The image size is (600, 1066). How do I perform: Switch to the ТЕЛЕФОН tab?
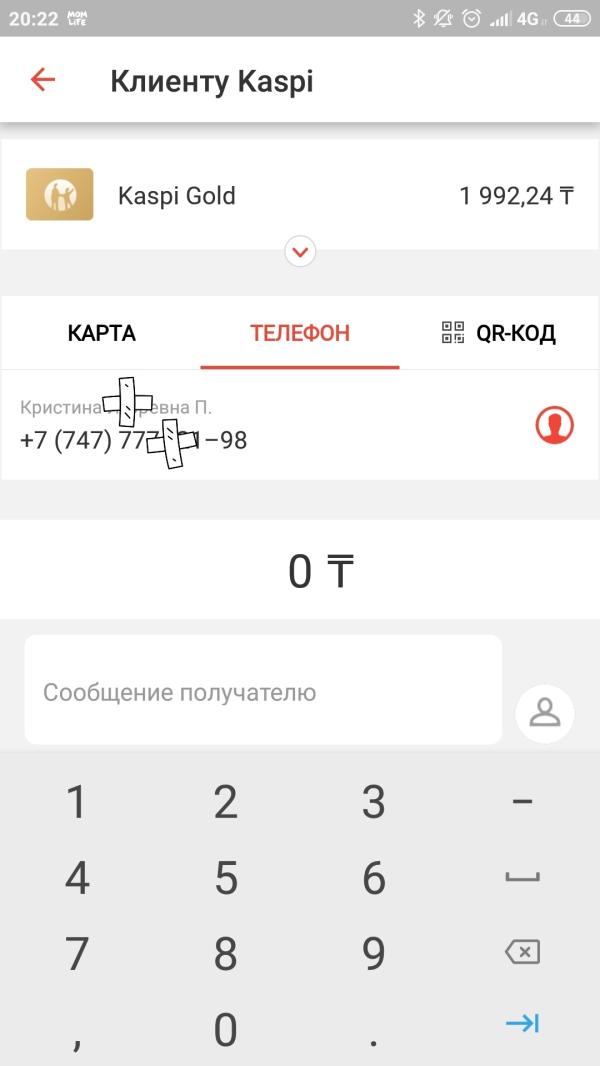point(300,334)
